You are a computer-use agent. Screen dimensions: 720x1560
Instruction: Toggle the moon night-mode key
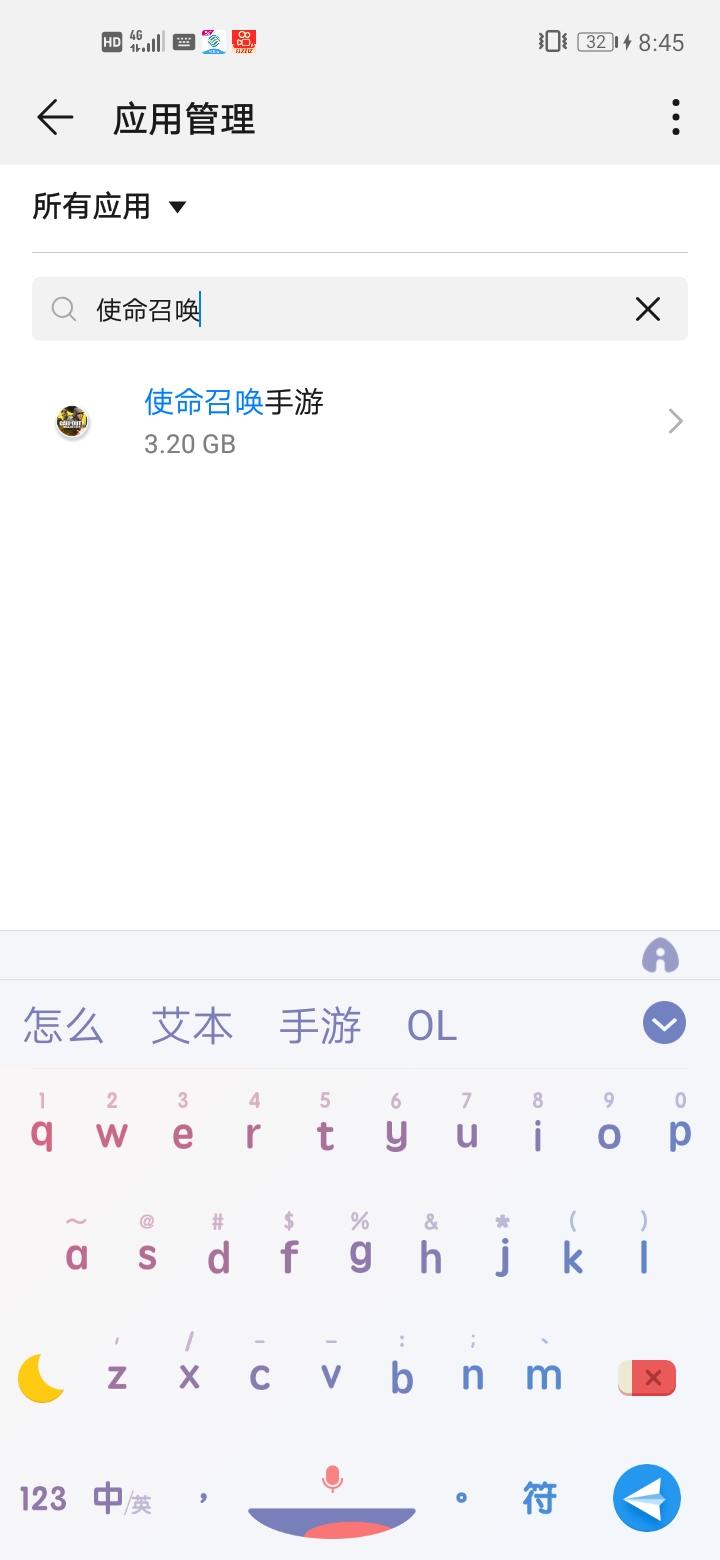point(41,1378)
